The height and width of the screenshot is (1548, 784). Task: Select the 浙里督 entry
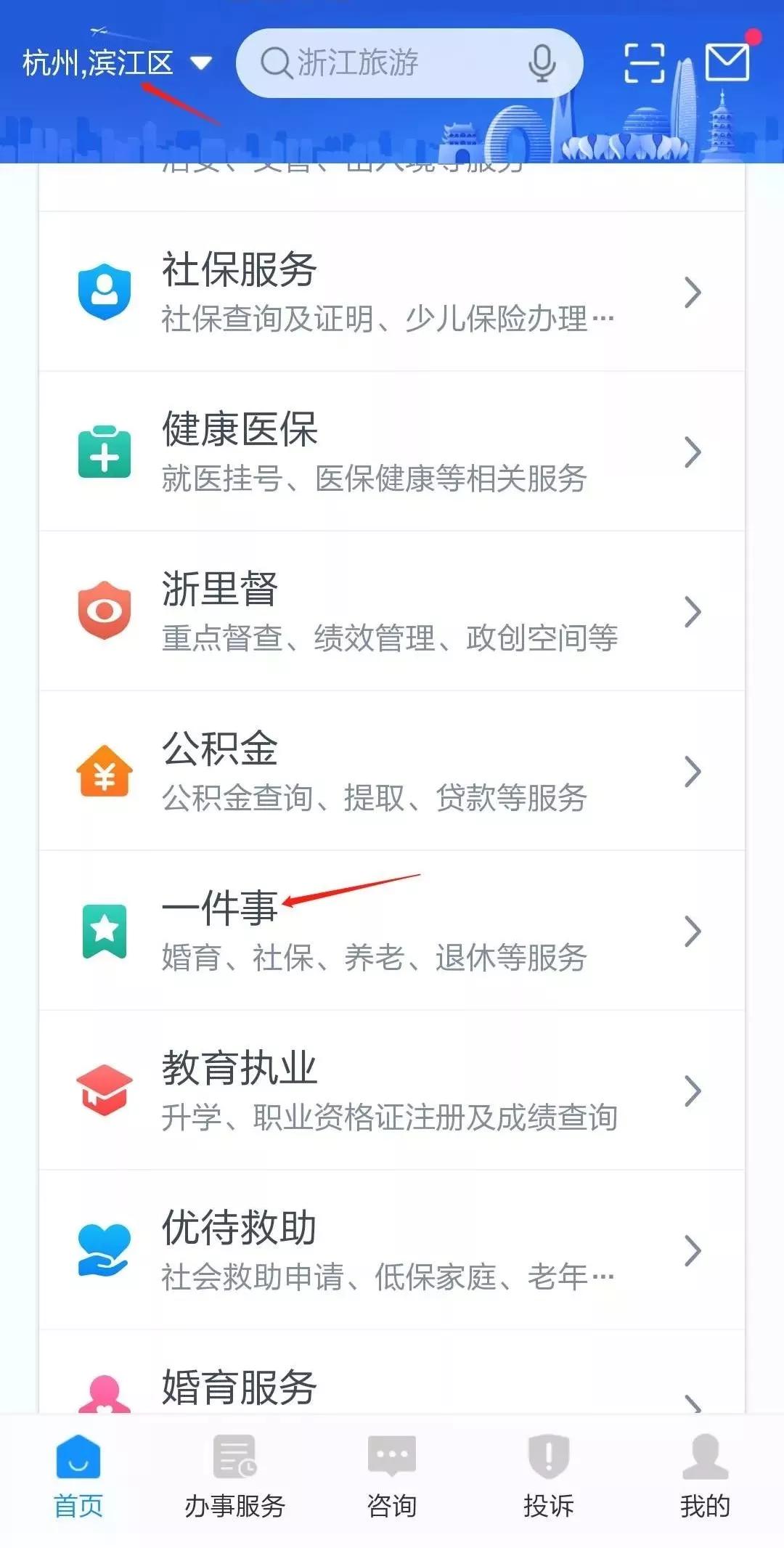(392, 611)
